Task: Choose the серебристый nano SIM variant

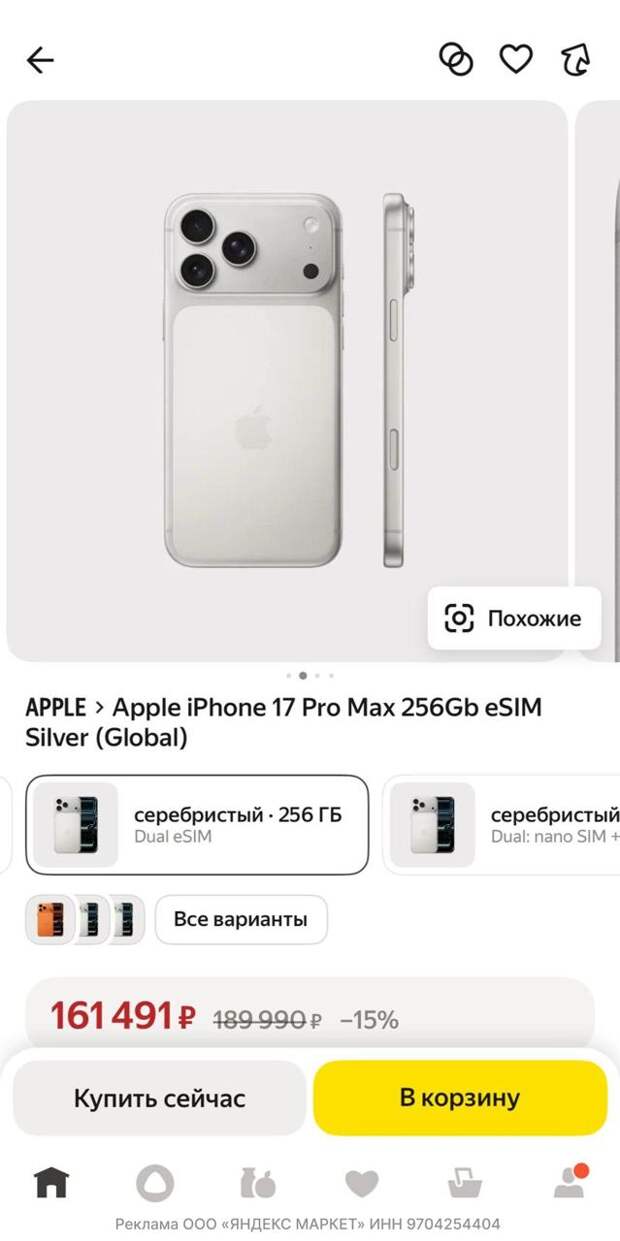Action: tap(502, 825)
